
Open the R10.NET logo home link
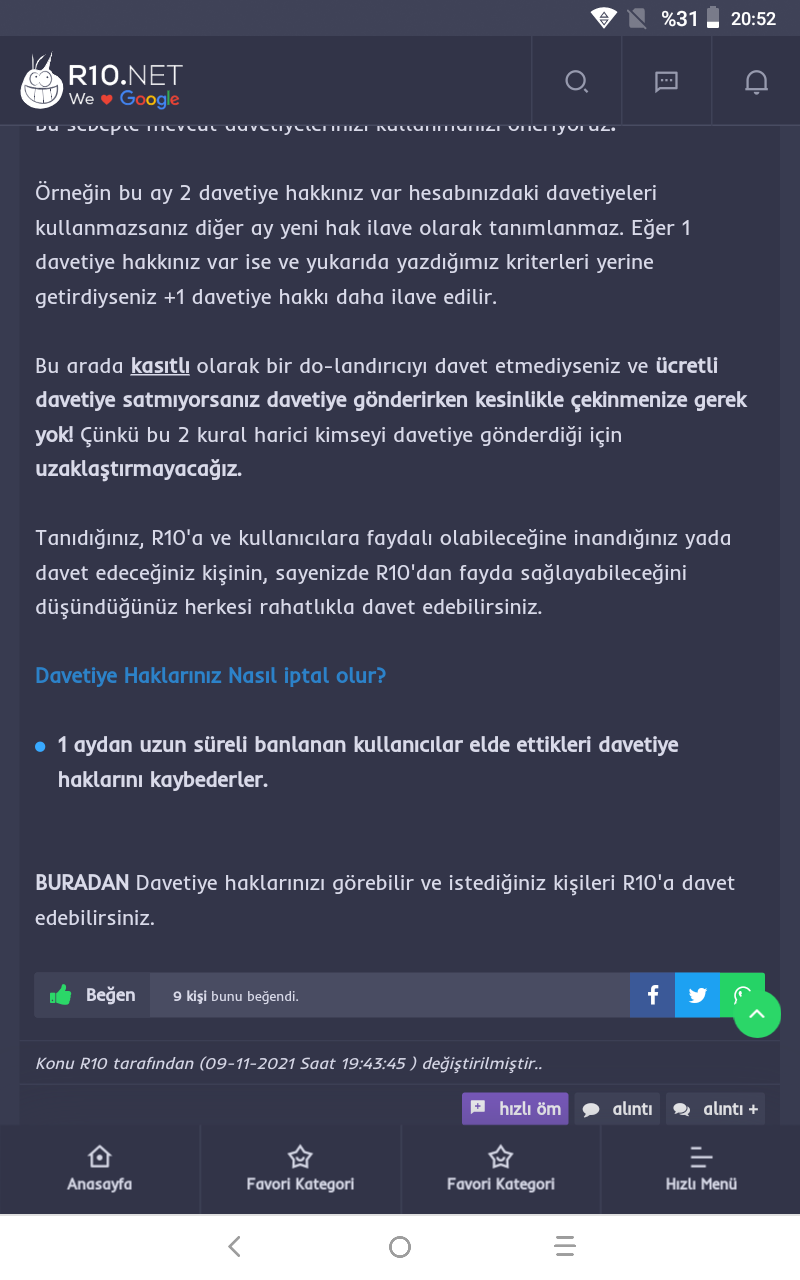coord(102,82)
